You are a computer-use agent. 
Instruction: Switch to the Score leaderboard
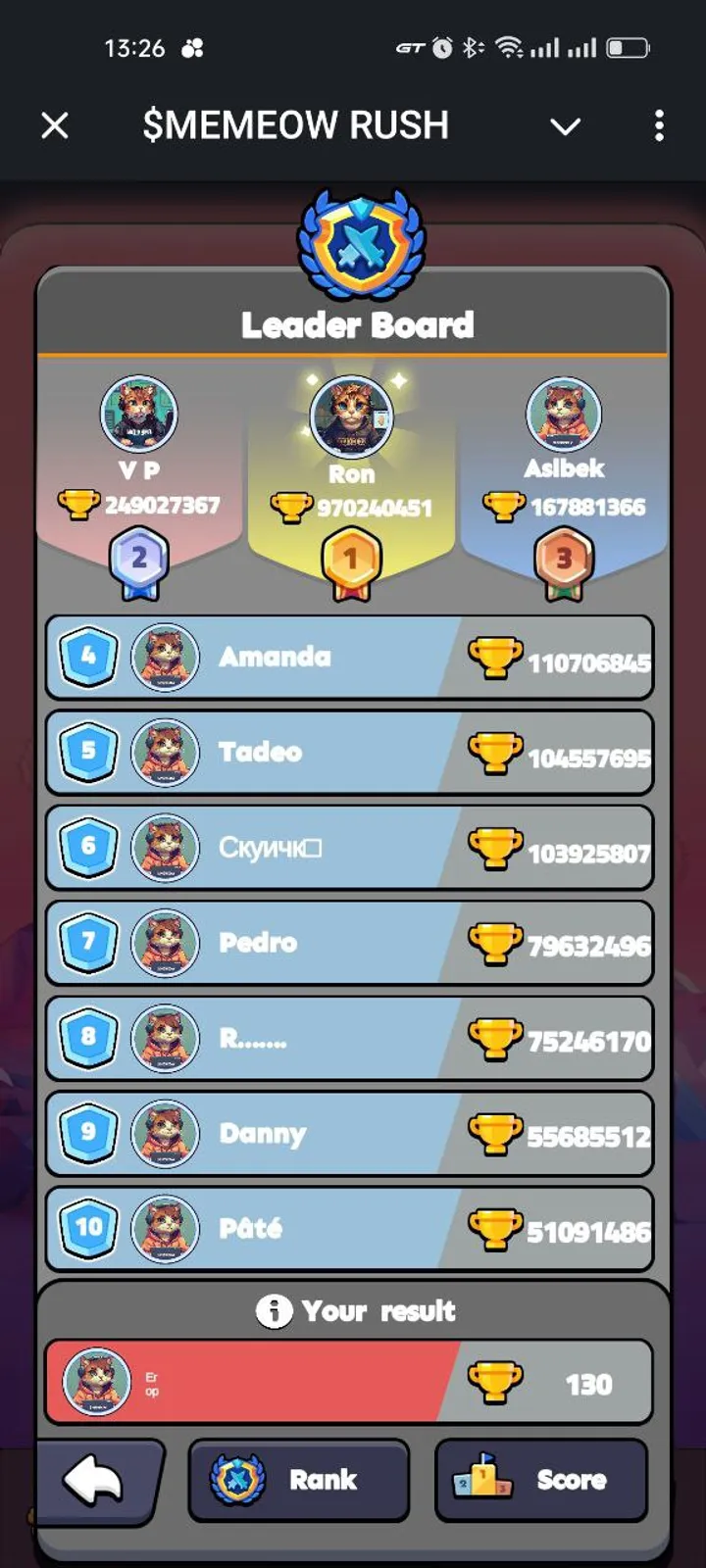541,1480
